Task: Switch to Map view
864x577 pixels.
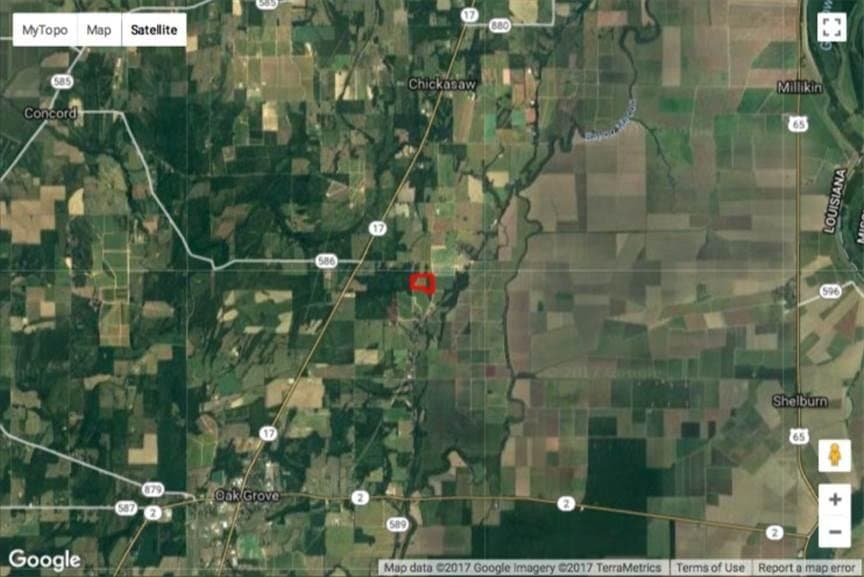Action: pyautogui.click(x=99, y=30)
